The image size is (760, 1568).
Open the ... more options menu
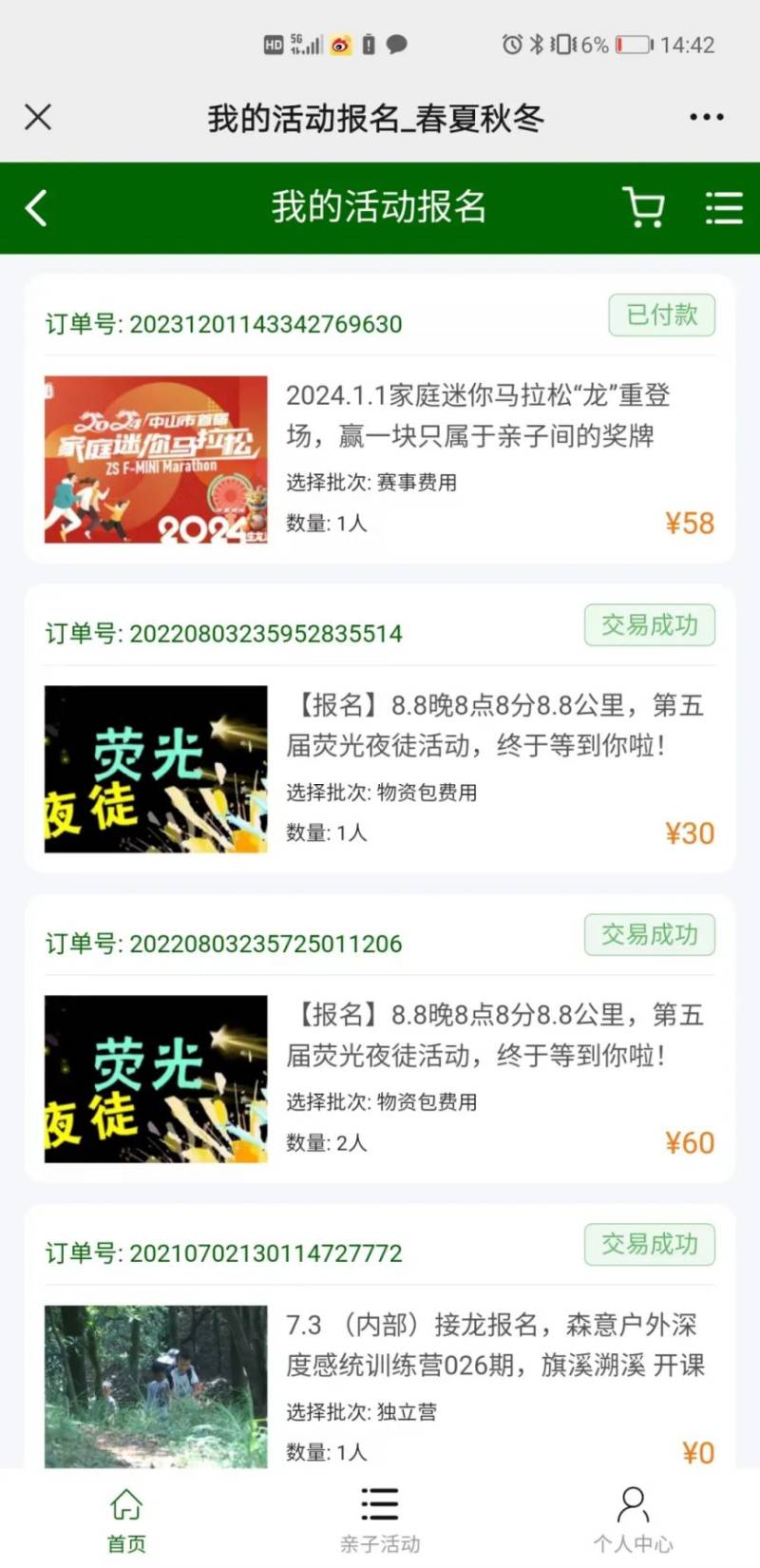pos(707,117)
